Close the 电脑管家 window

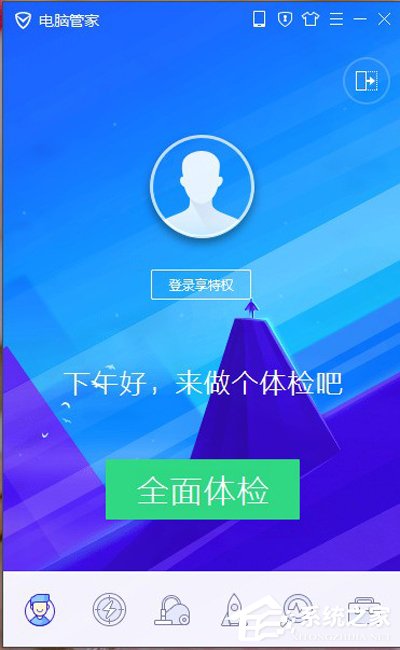[384, 19]
